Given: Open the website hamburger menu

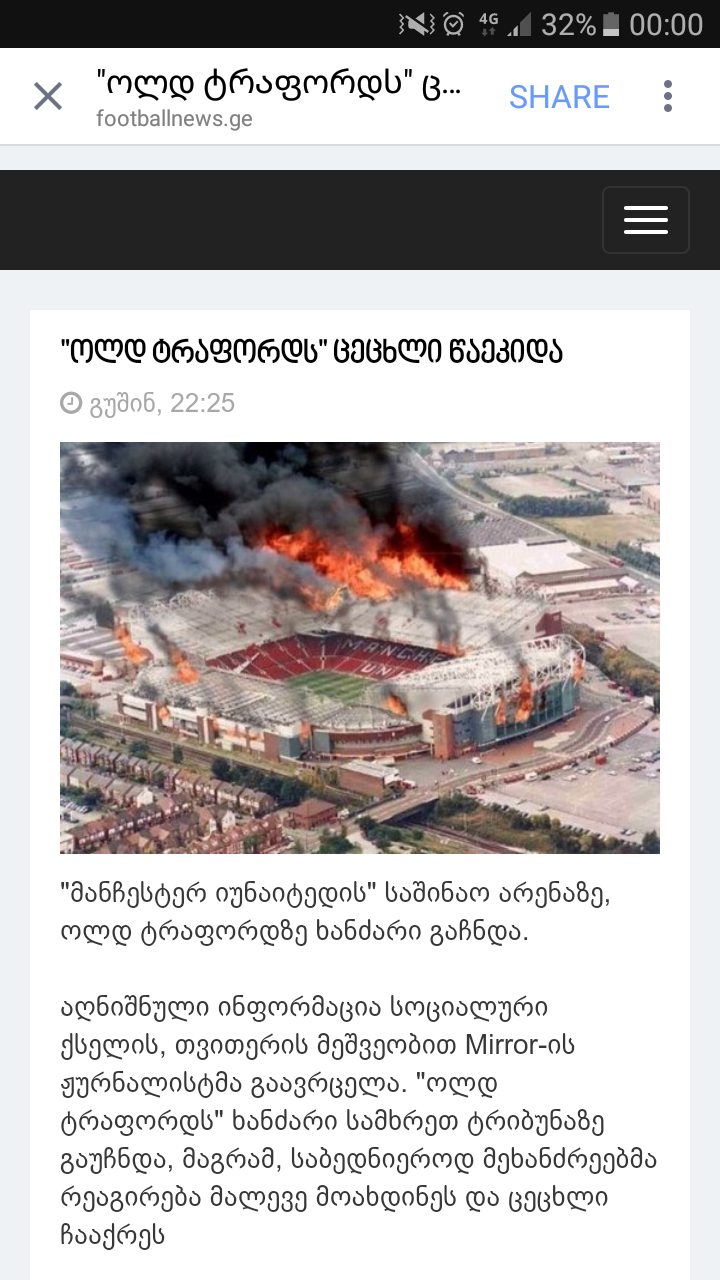Looking at the screenshot, I should pyautogui.click(x=645, y=220).
